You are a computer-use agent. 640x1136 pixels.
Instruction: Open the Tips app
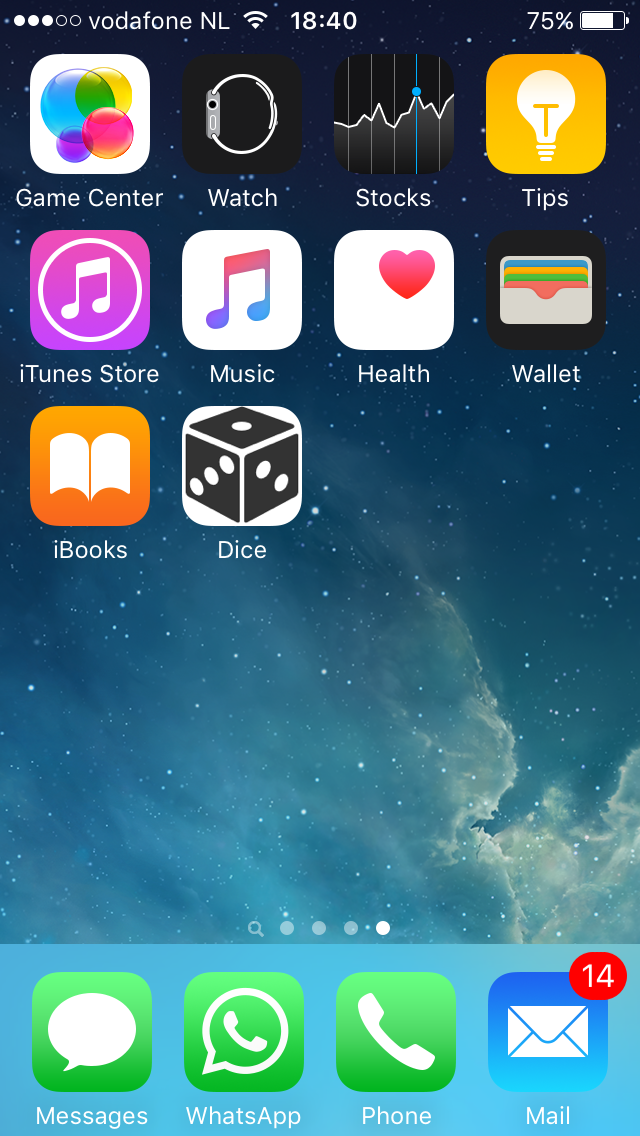pyautogui.click(x=546, y=114)
